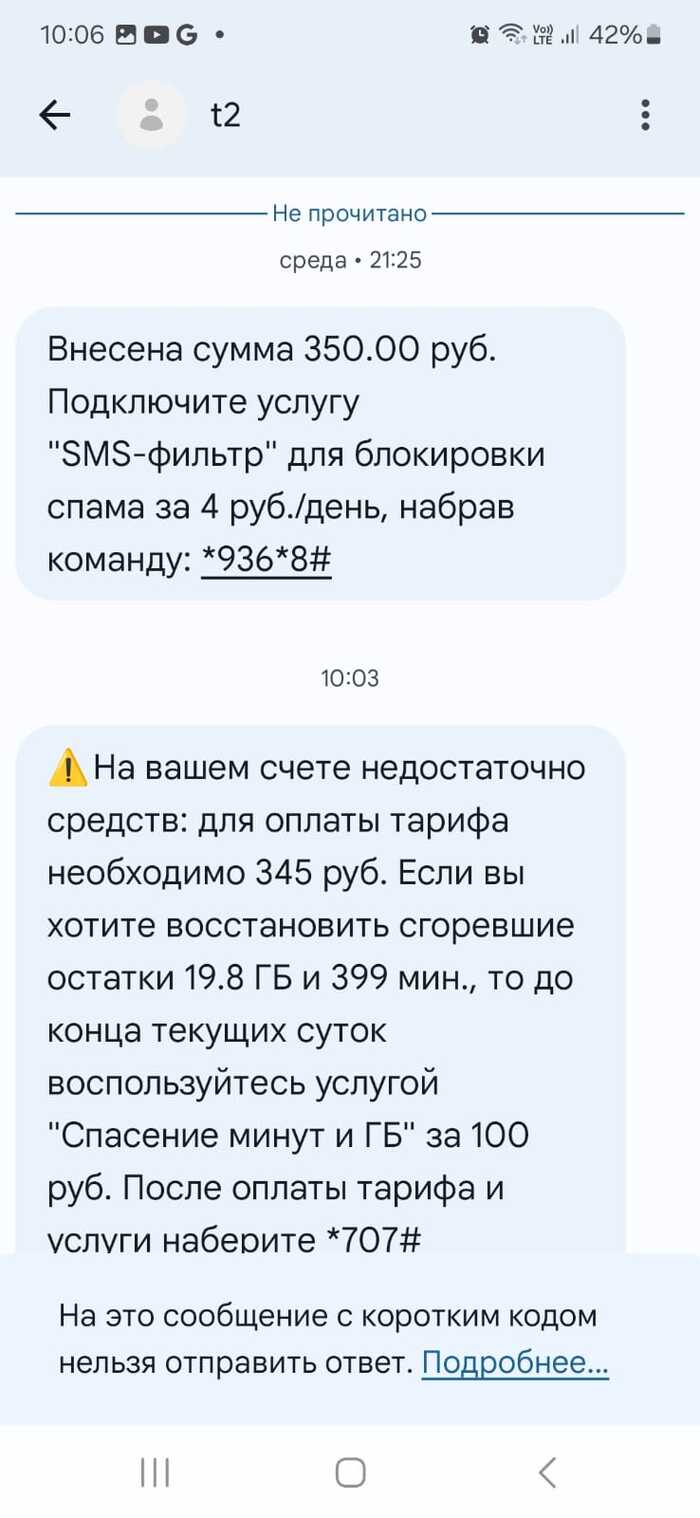Screen dimensions: 700x1518
Task: Tap the *936*8# command link
Action: (265, 561)
